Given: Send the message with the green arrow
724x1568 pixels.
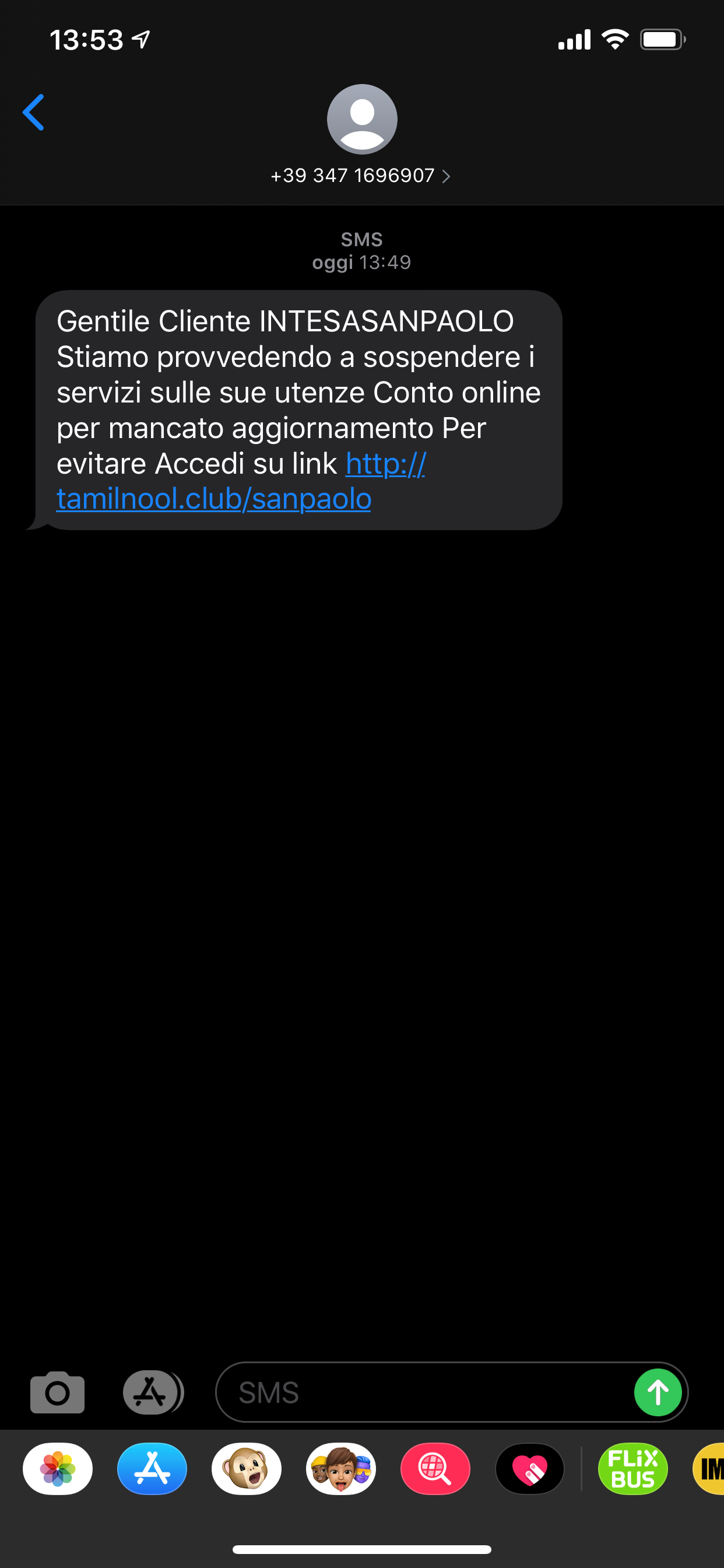Looking at the screenshot, I should [658, 1392].
